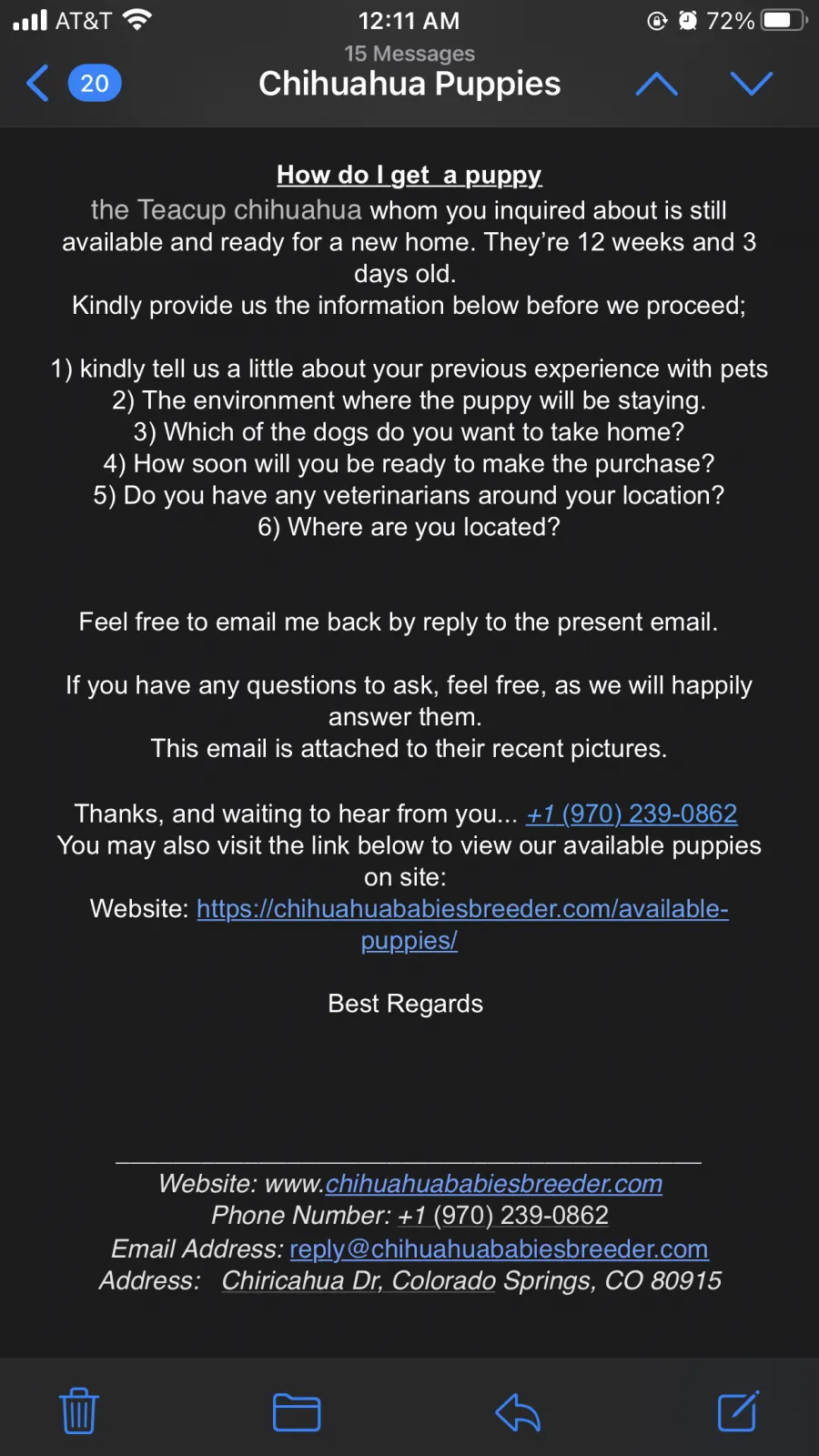Call the phone number after 'hear from you'
Viewport: 819px width, 1456px height.
tap(632, 814)
